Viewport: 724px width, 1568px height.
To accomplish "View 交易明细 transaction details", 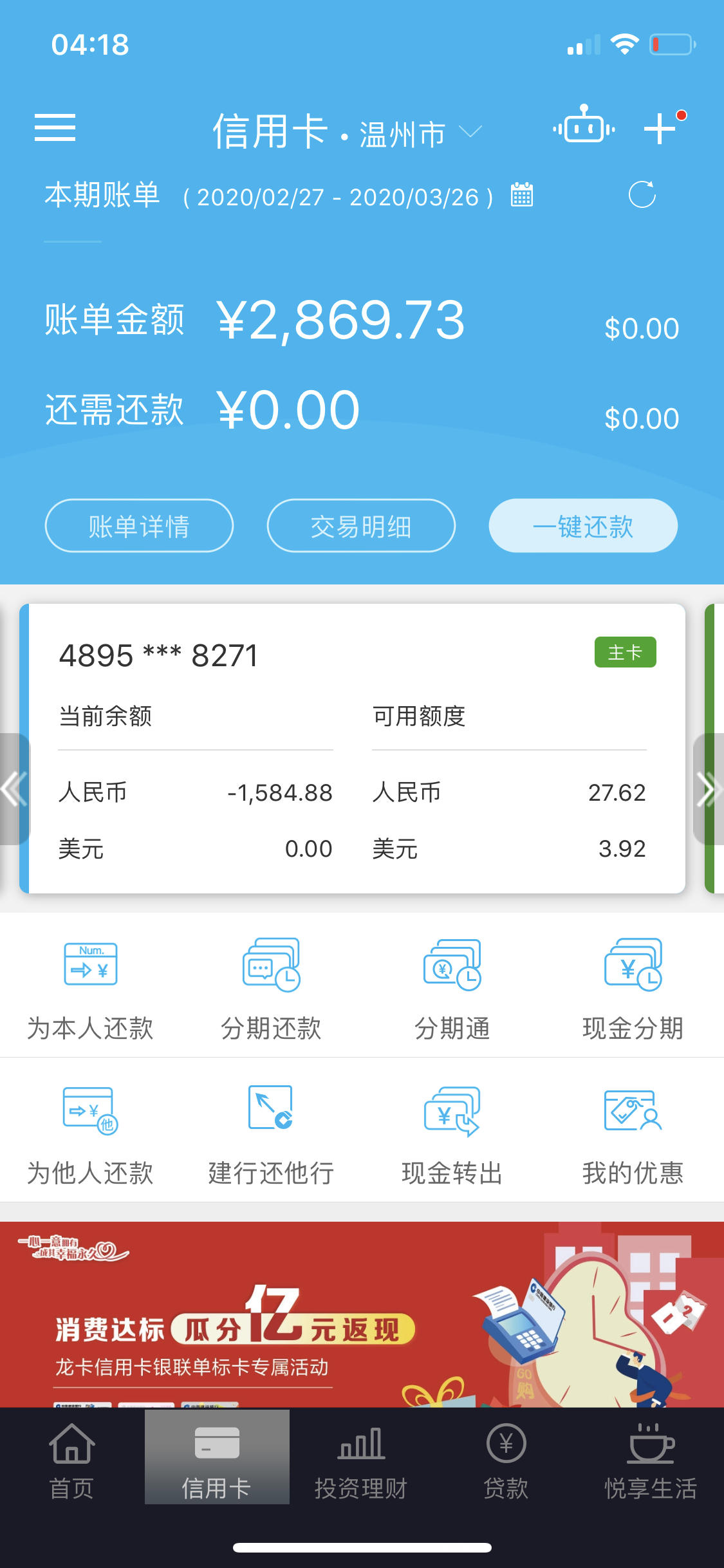I will coord(361,526).
